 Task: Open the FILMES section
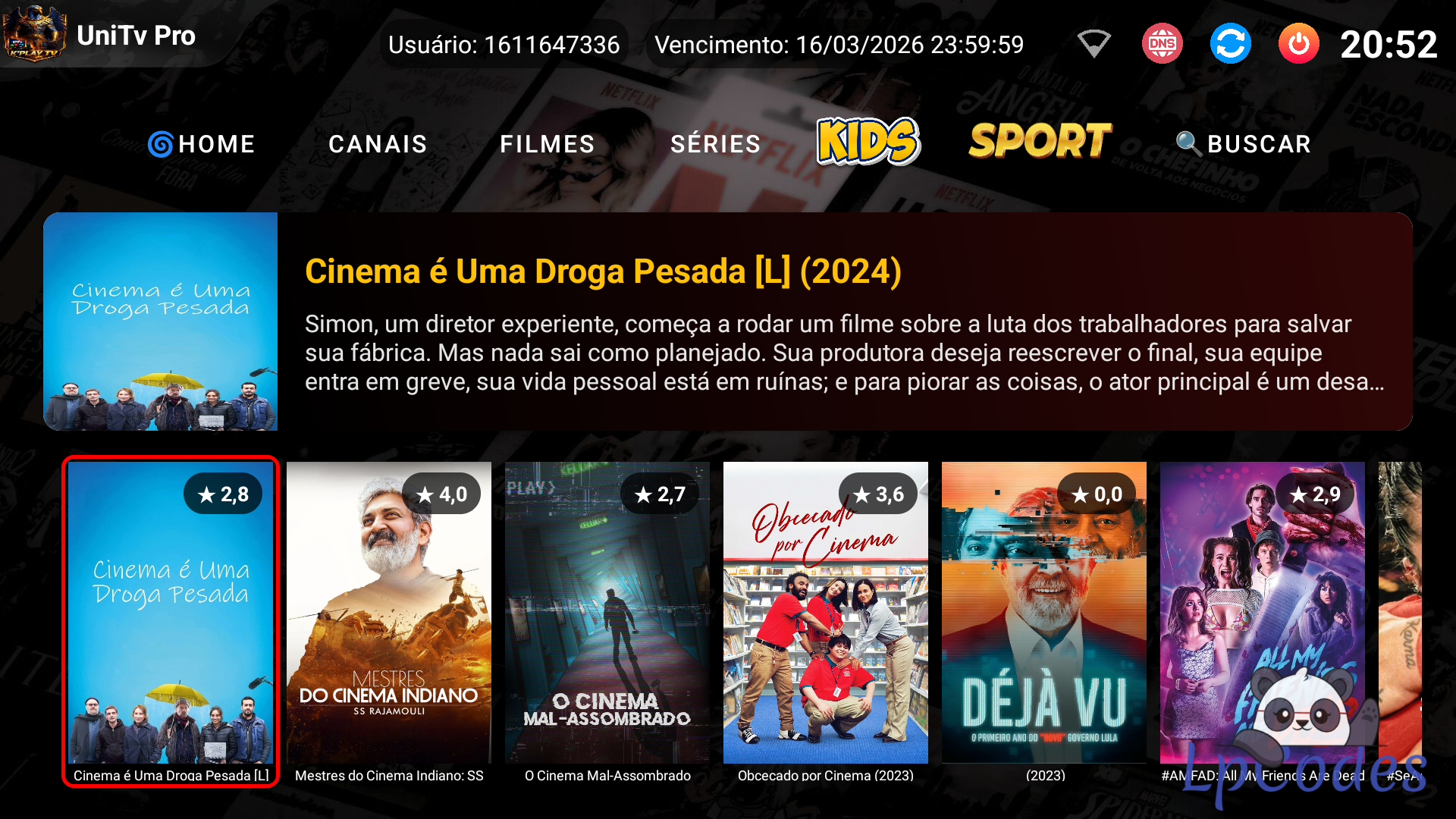[548, 144]
